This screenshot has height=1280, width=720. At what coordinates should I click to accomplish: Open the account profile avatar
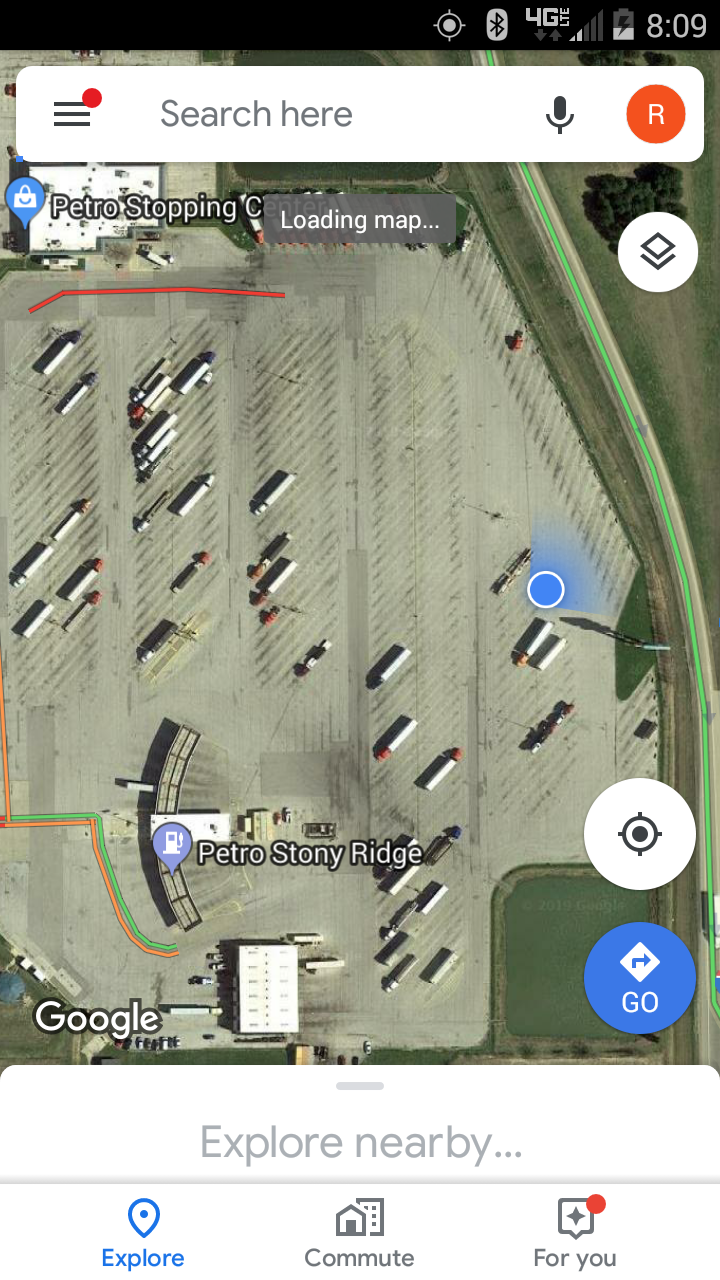tap(655, 114)
